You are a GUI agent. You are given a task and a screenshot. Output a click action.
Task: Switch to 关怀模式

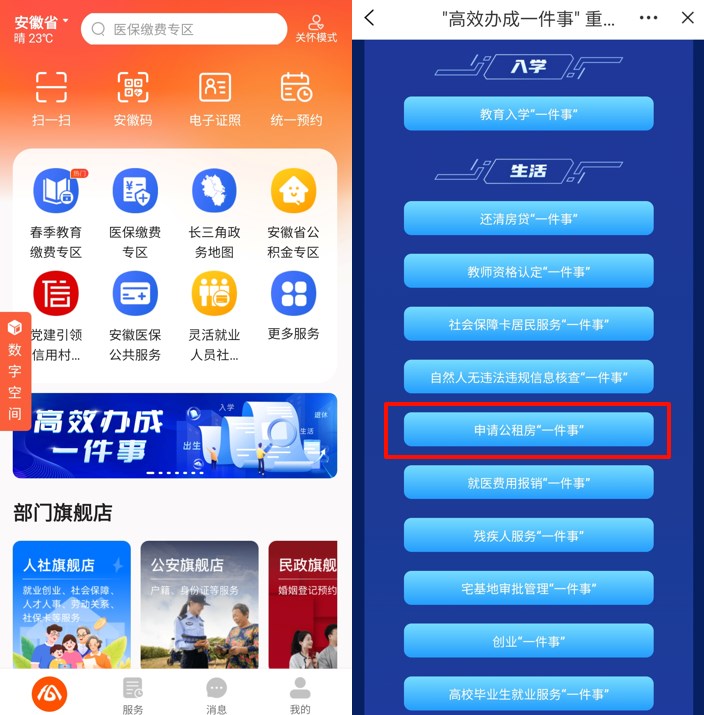pyautogui.click(x=316, y=28)
